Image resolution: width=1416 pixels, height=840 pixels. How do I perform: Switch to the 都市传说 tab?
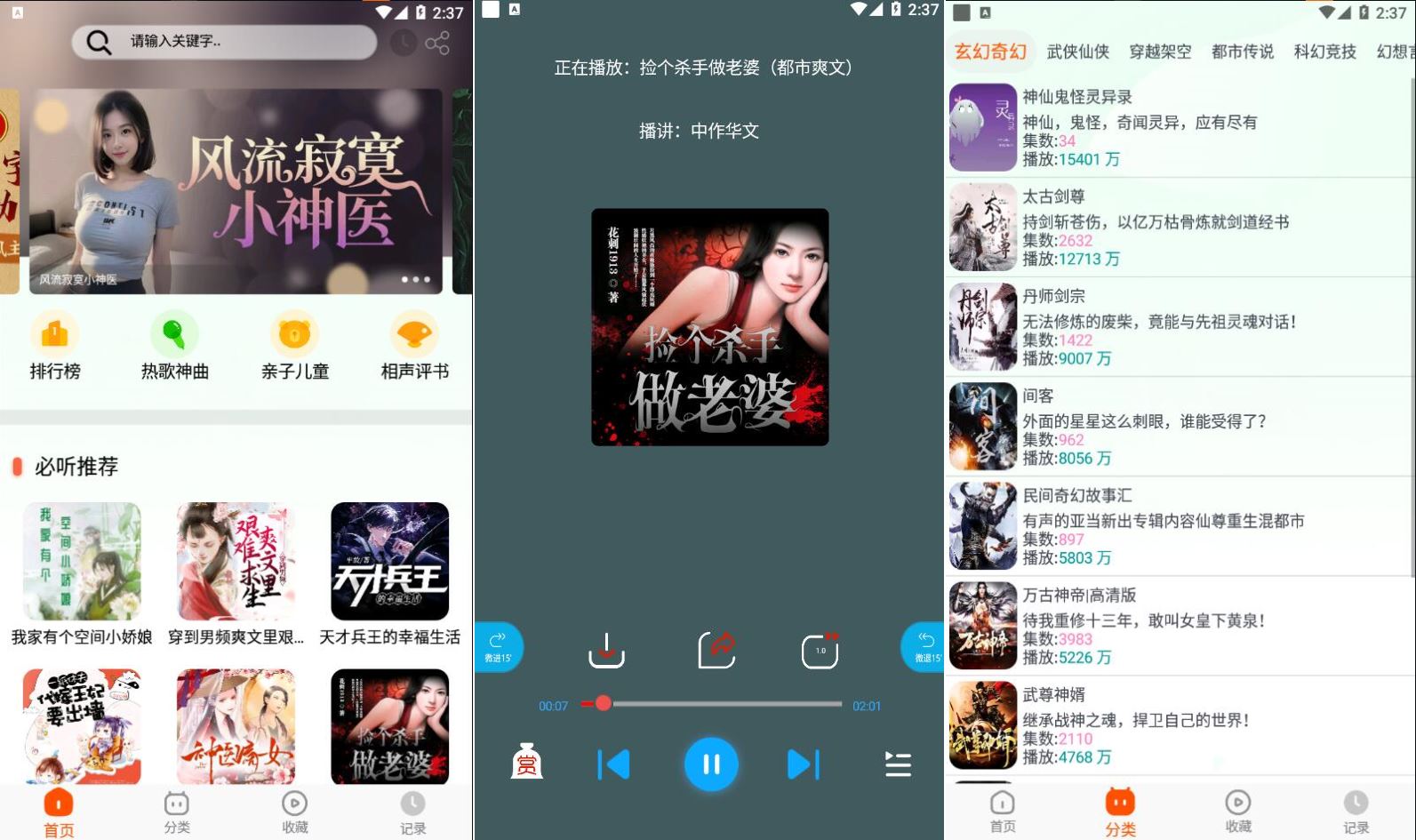[1242, 52]
